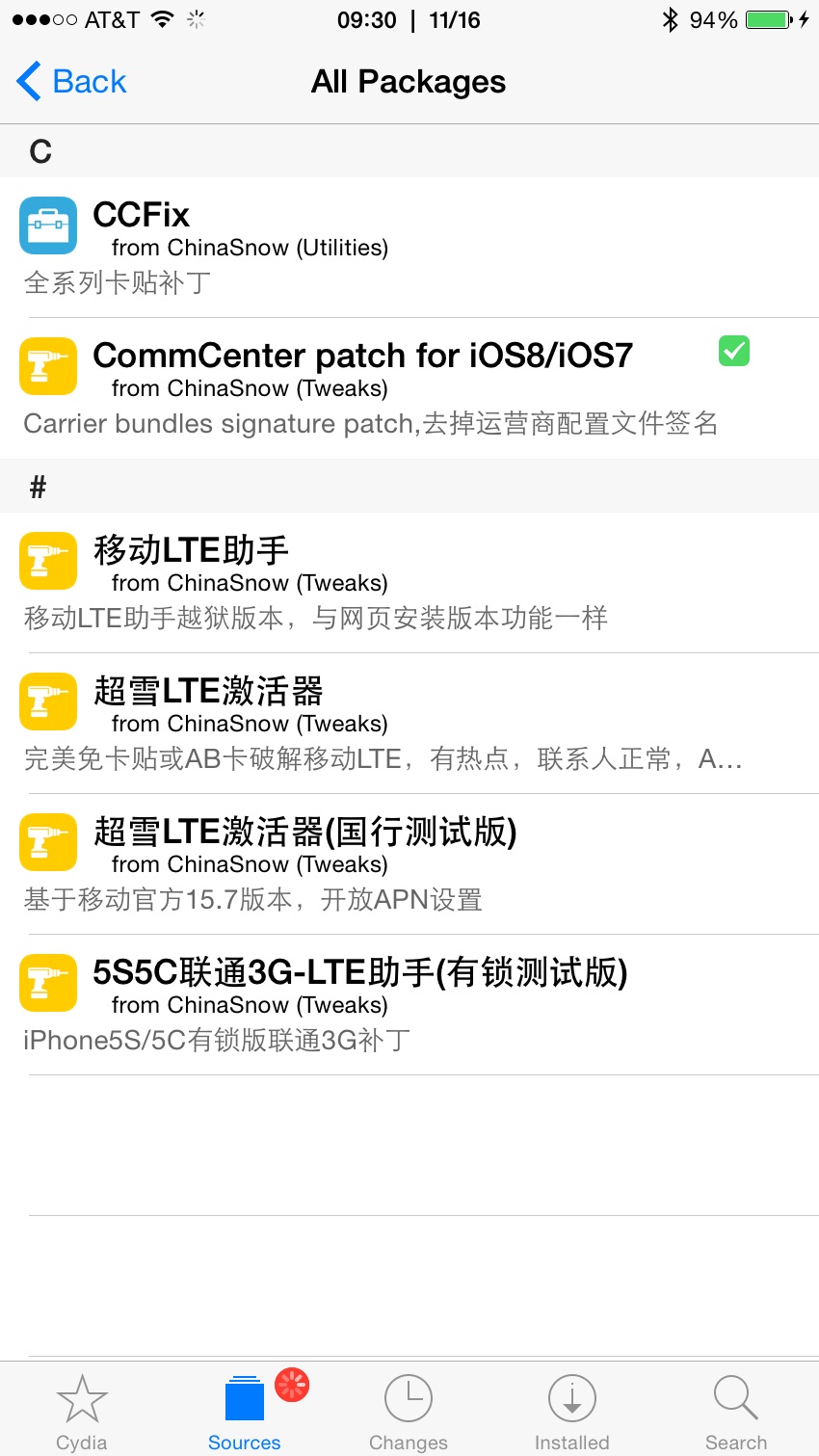Open the 移动LTE助手 package
The width and height of the screenshot is (819, 1456).
[409, 583]
